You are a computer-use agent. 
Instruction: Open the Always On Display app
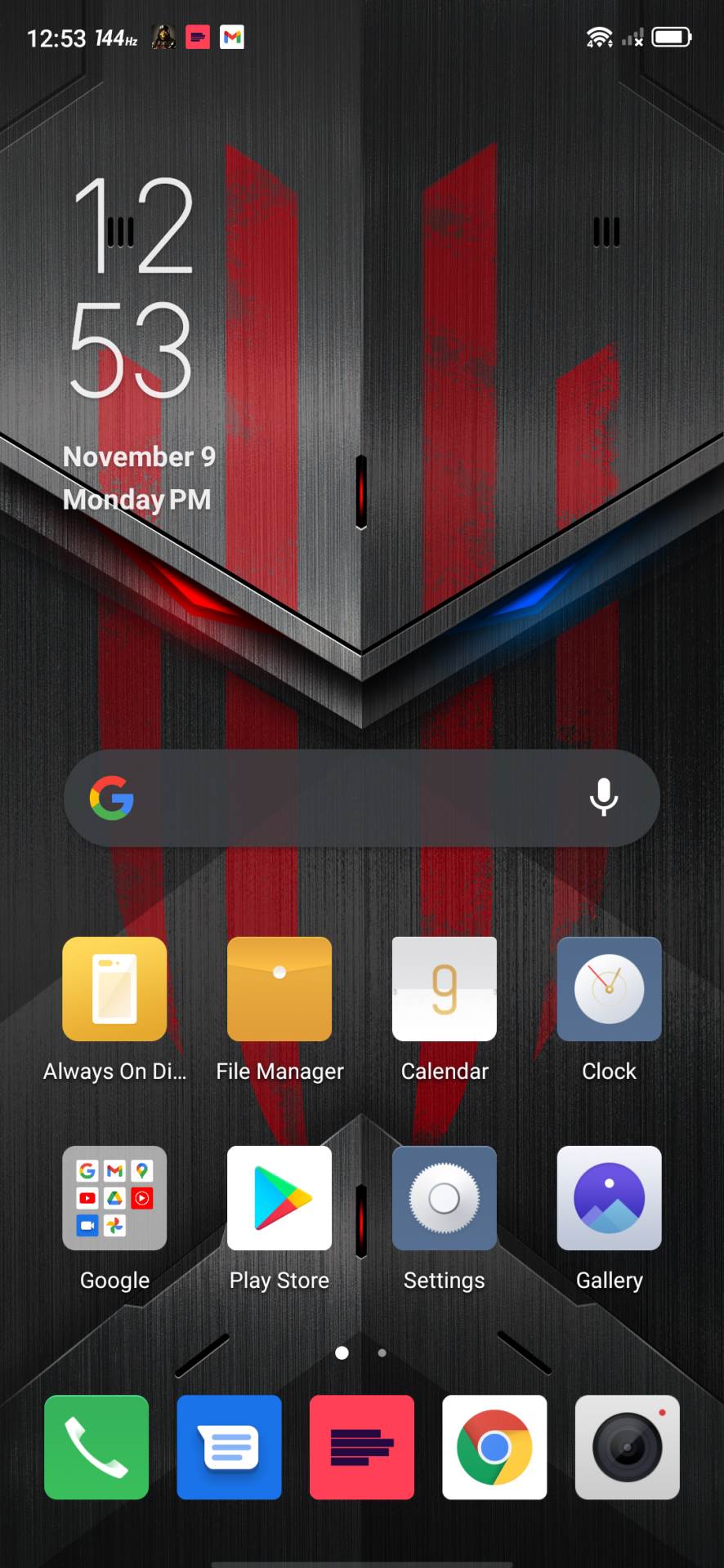coord(114,989)
